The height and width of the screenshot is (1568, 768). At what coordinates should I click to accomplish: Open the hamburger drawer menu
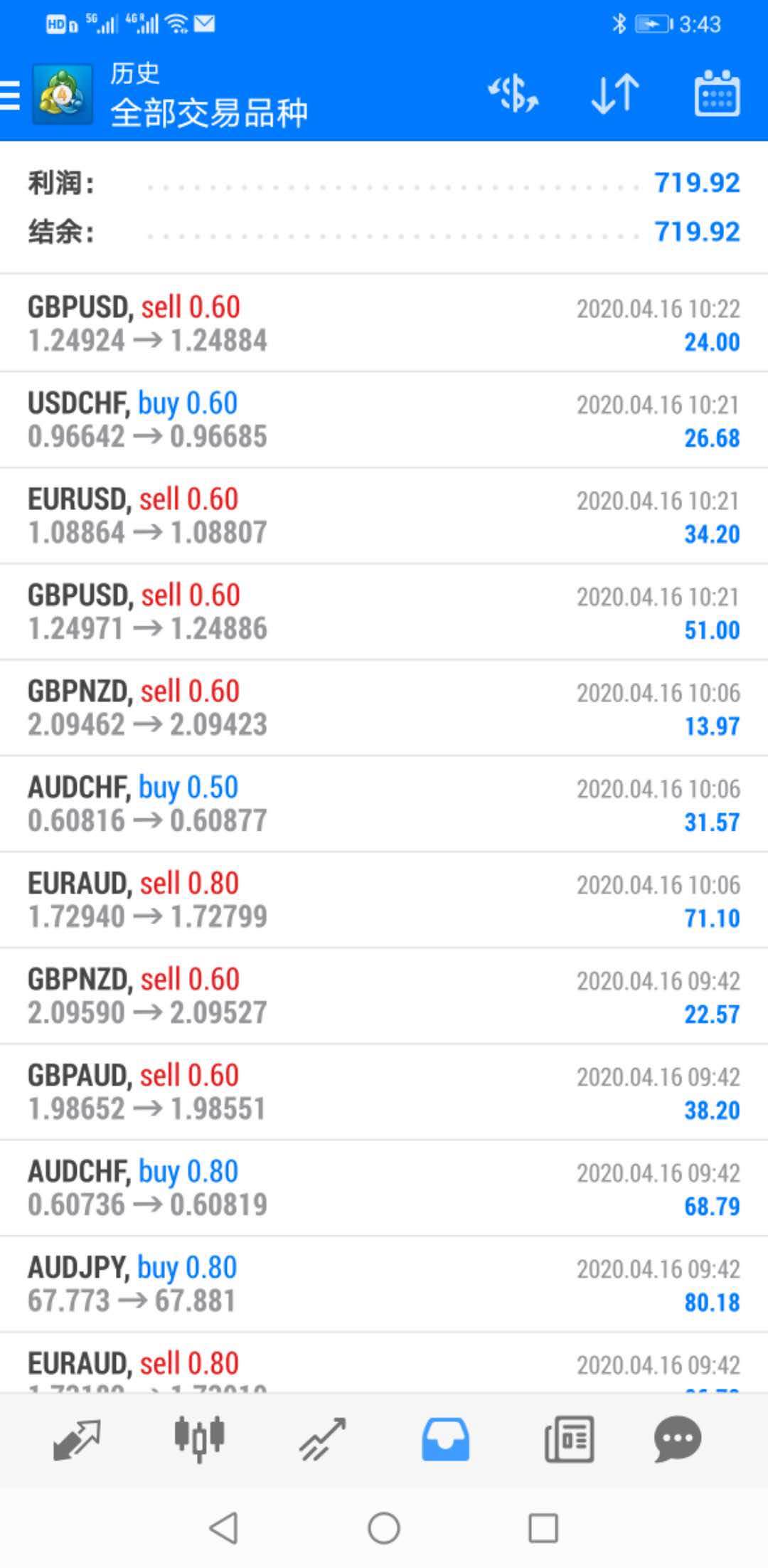[x=11, y=95]
